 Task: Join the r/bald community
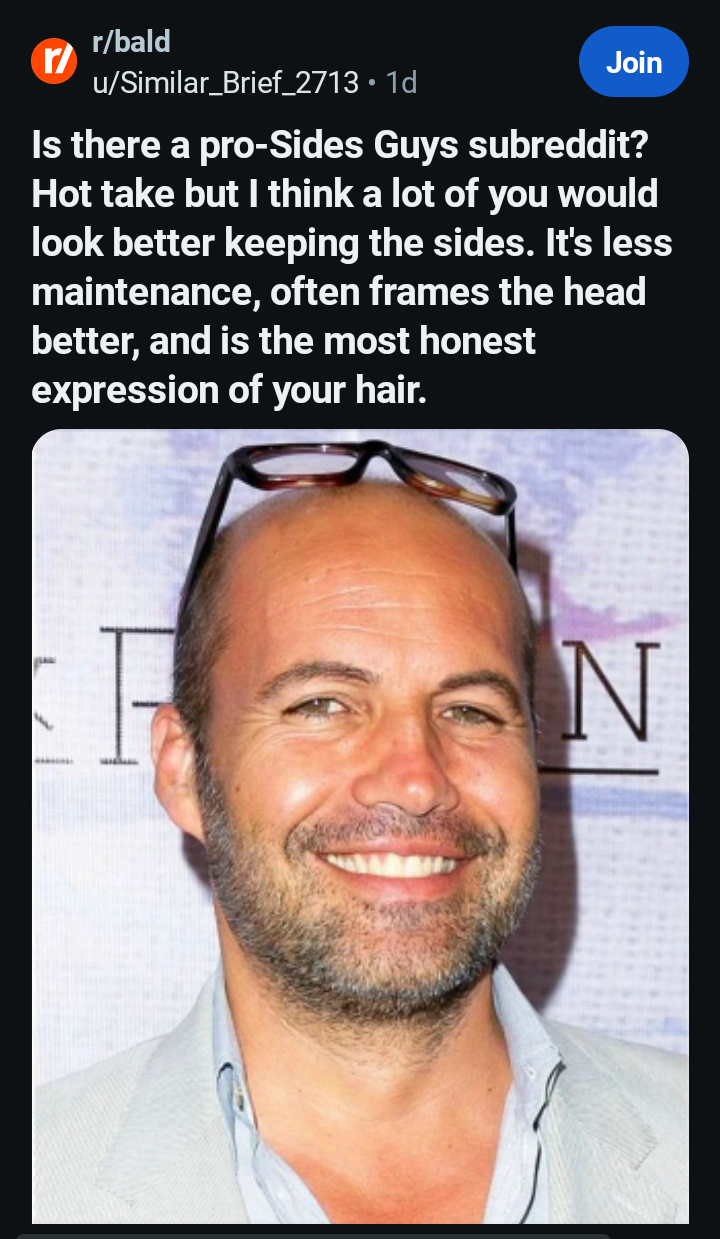click(634, 62)
